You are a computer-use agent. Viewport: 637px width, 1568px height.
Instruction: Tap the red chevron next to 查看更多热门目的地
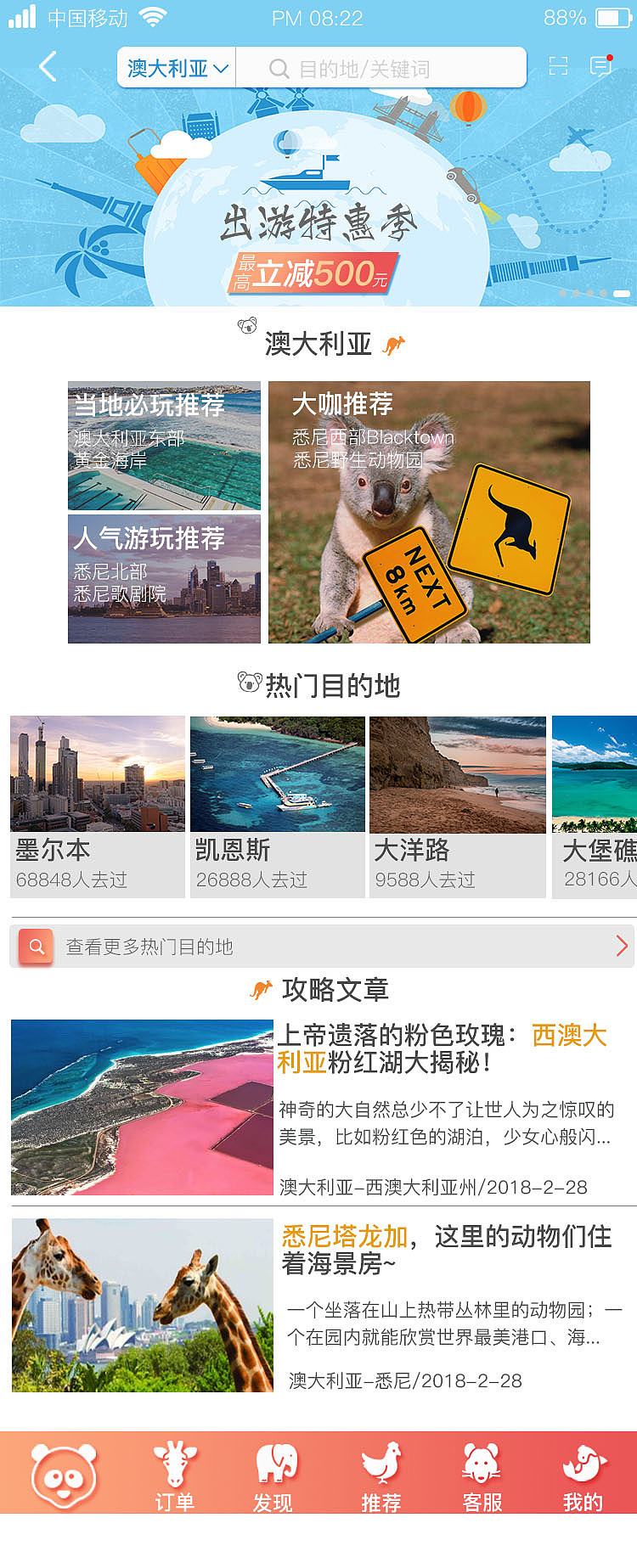pos(621,945)
